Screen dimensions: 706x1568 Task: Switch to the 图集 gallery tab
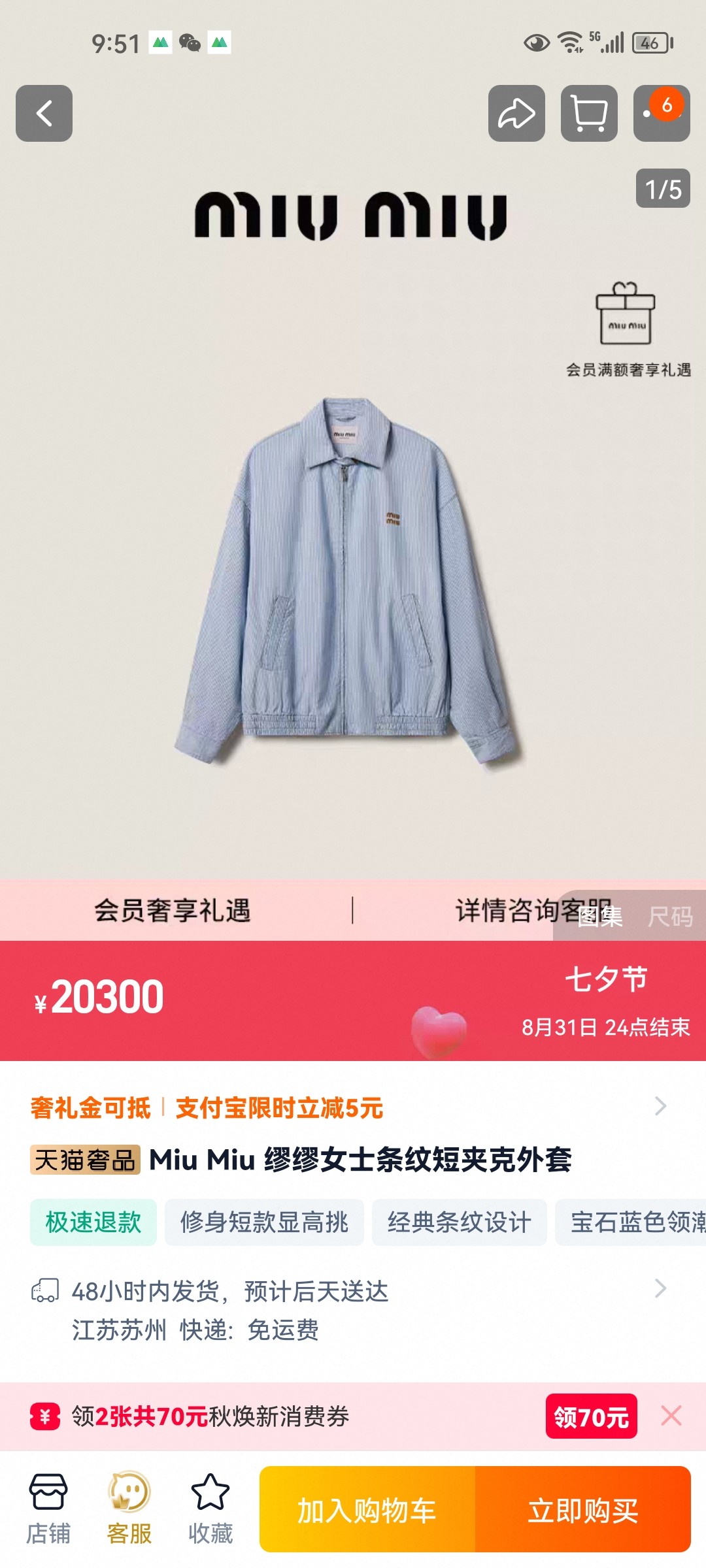coord(599,917)
